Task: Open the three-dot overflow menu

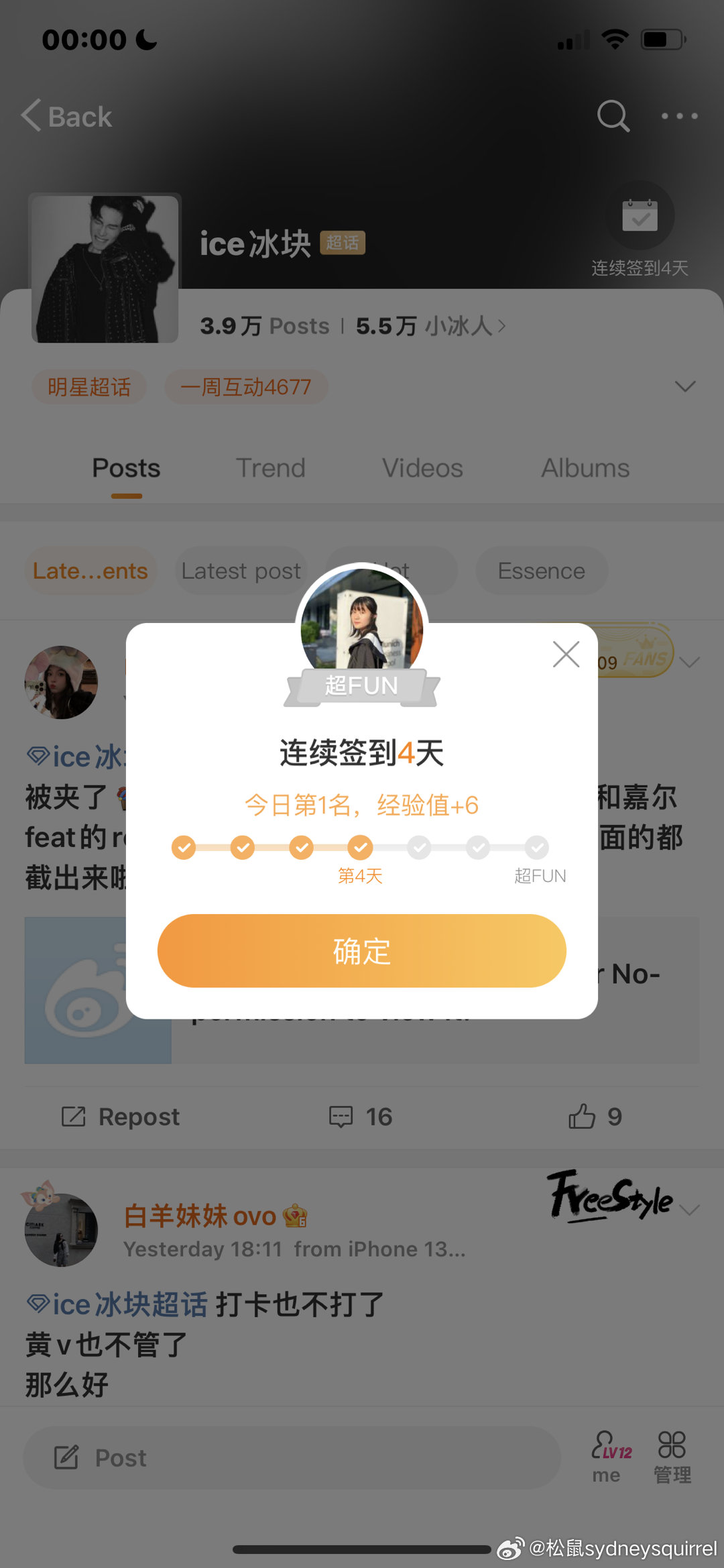Action: pos(679,116)
